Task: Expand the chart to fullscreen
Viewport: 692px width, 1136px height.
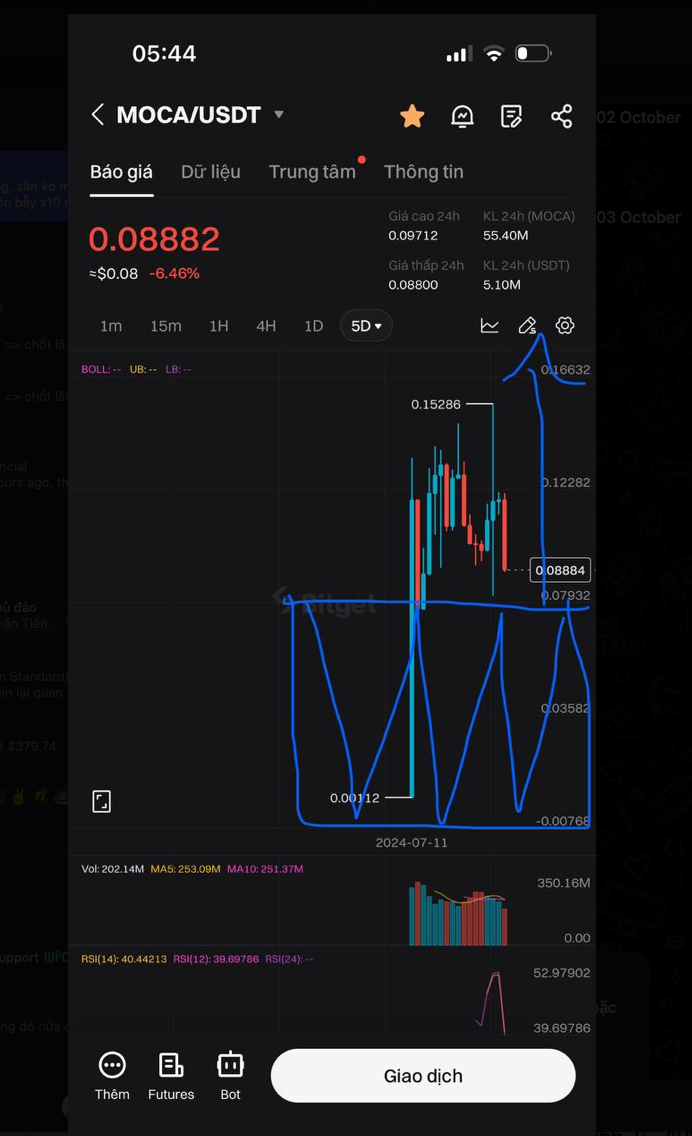Action: (x=102, y=801)
